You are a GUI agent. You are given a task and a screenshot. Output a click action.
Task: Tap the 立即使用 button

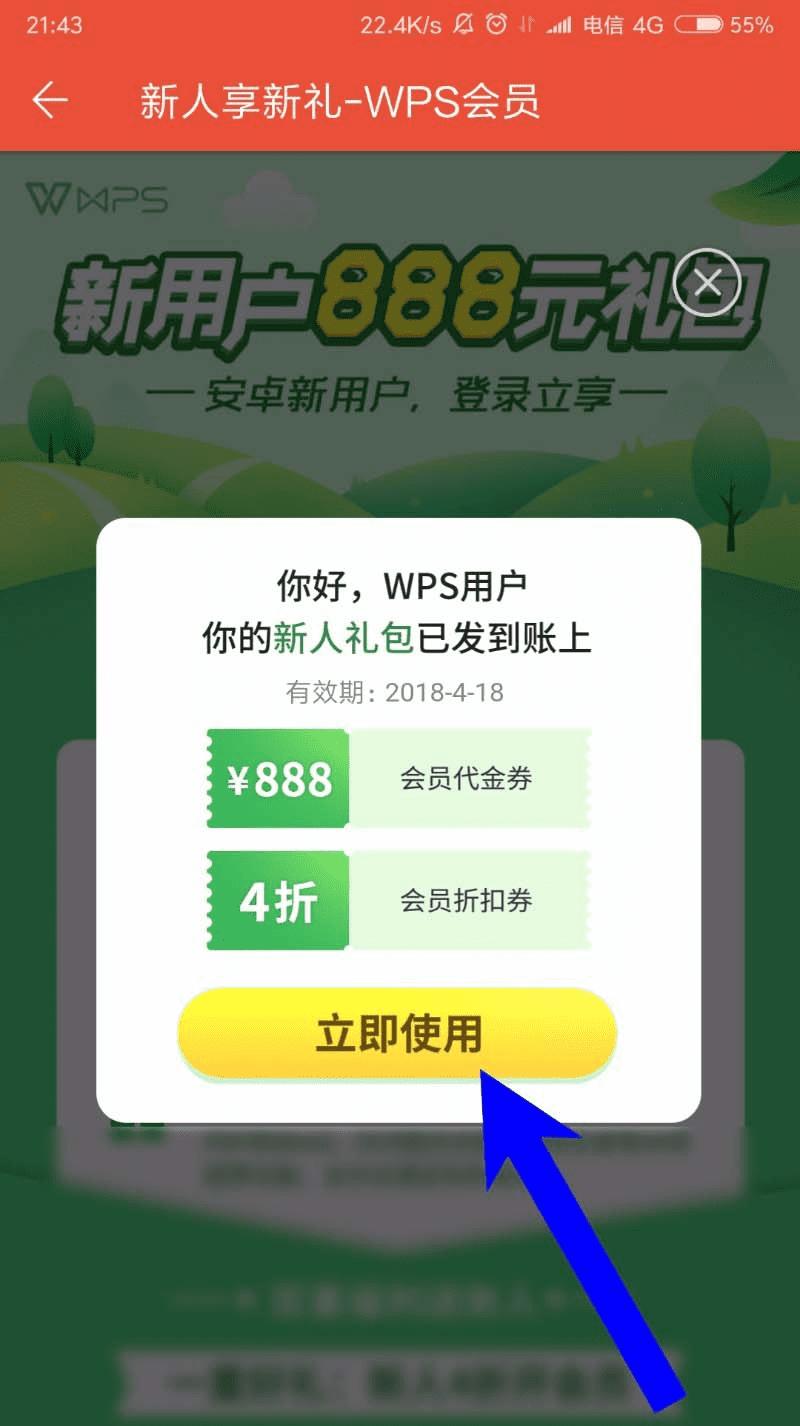click(x=398, y=1034)
